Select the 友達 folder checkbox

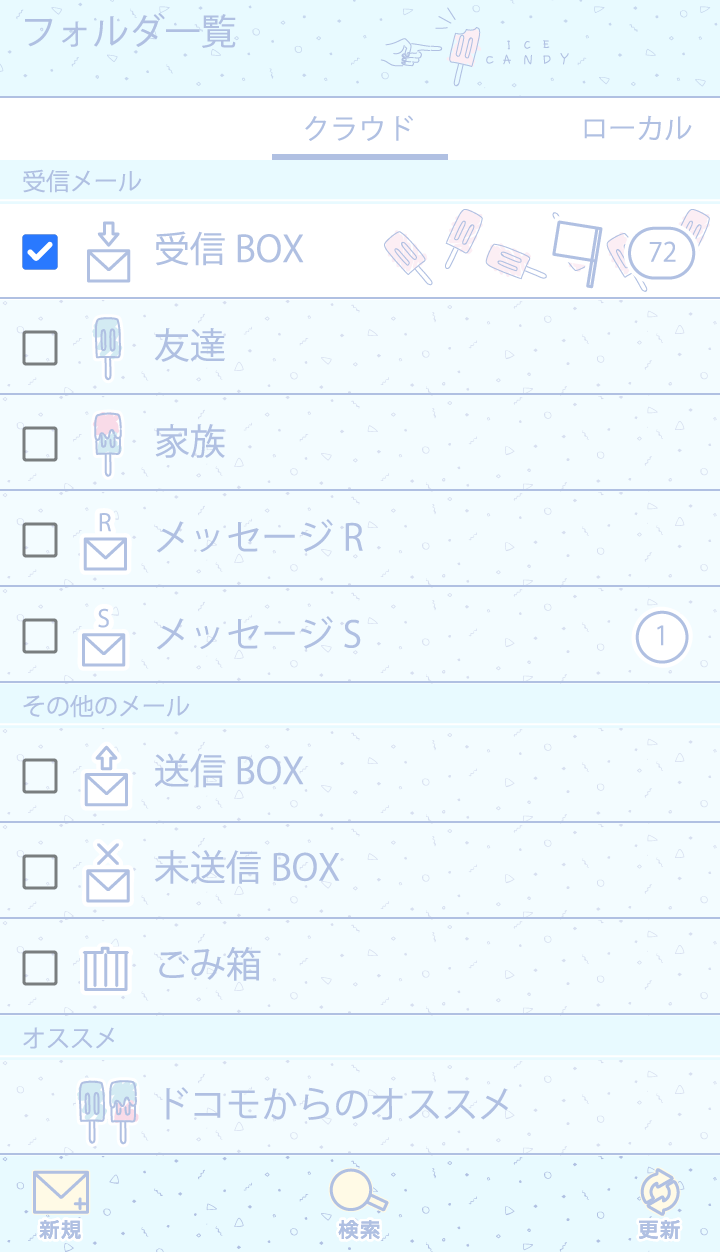click(x=40, y=347)
